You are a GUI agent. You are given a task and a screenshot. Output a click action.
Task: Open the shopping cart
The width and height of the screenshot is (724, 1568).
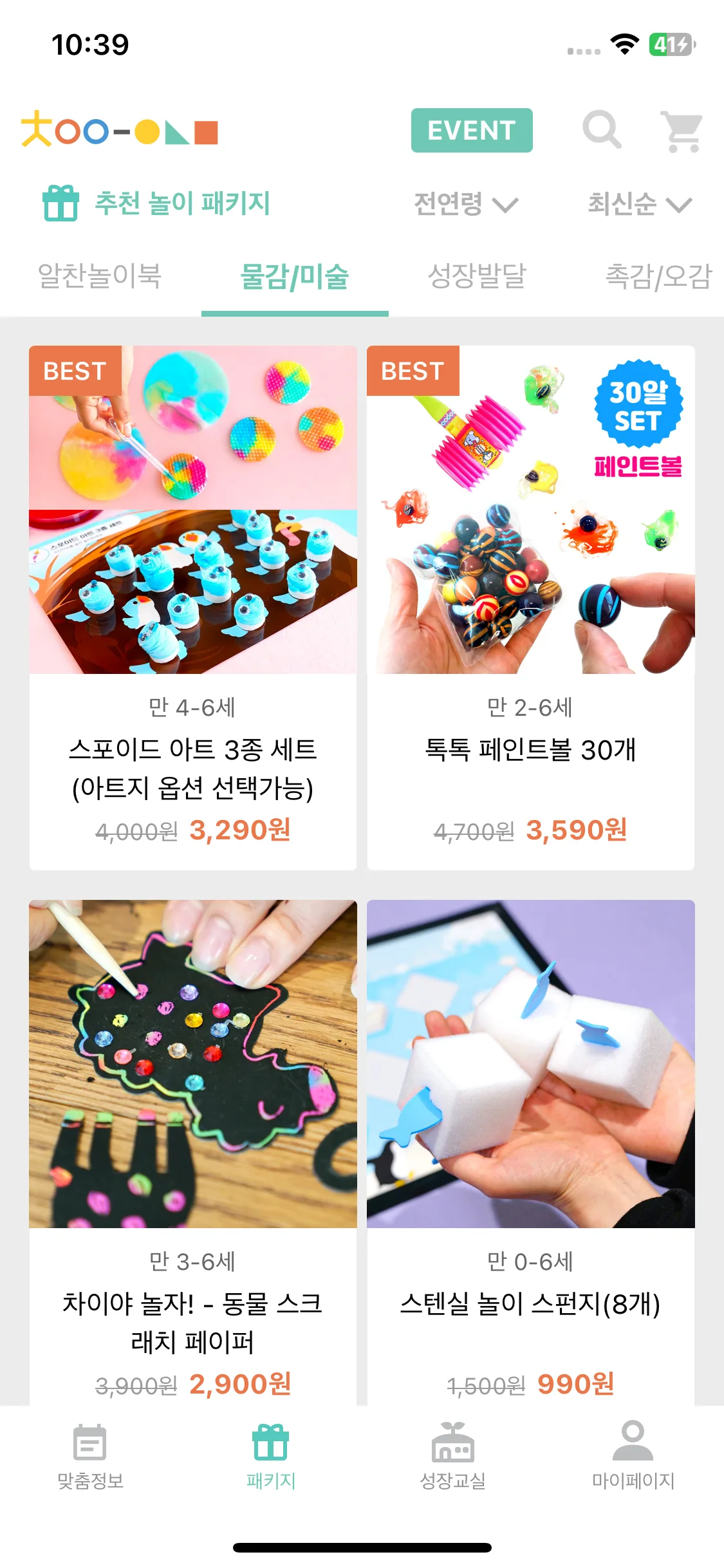tap(682, 131)
